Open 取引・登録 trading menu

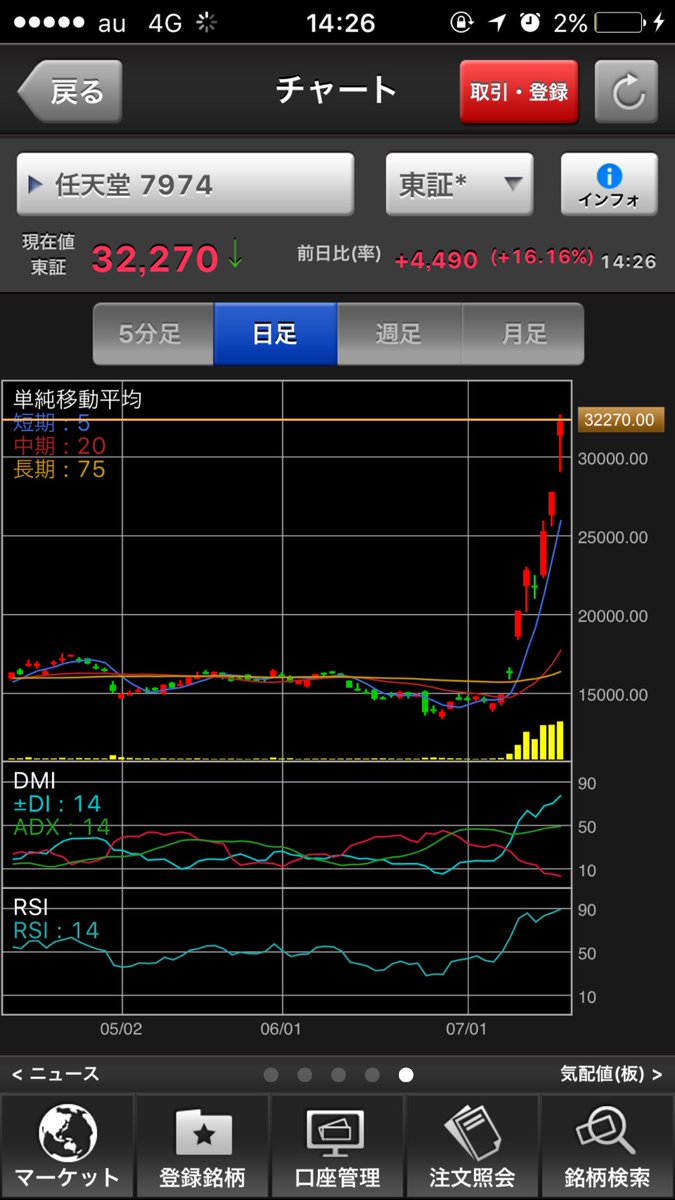[x=519, y=92]
